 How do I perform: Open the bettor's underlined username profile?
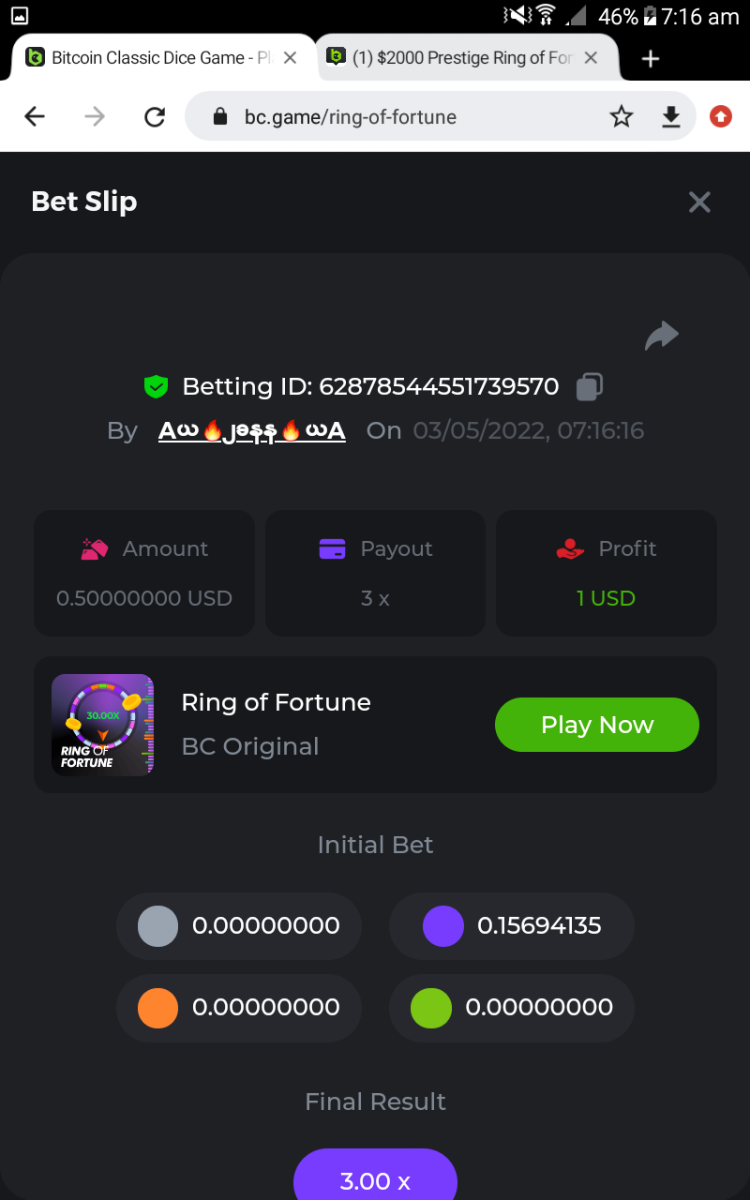tap(252, 431)
